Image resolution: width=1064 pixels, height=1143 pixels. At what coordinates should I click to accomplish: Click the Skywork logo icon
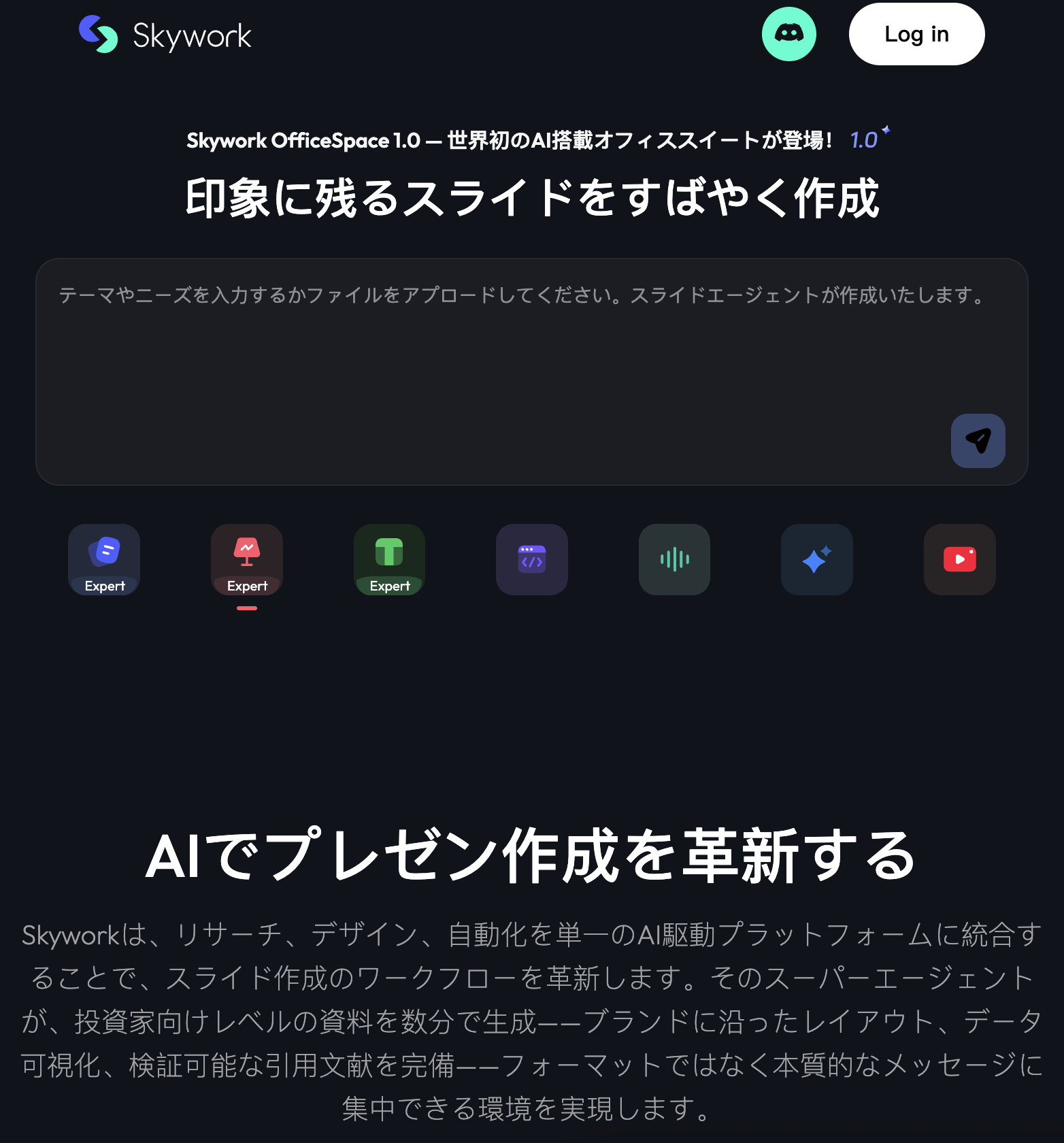coord(97,35)
